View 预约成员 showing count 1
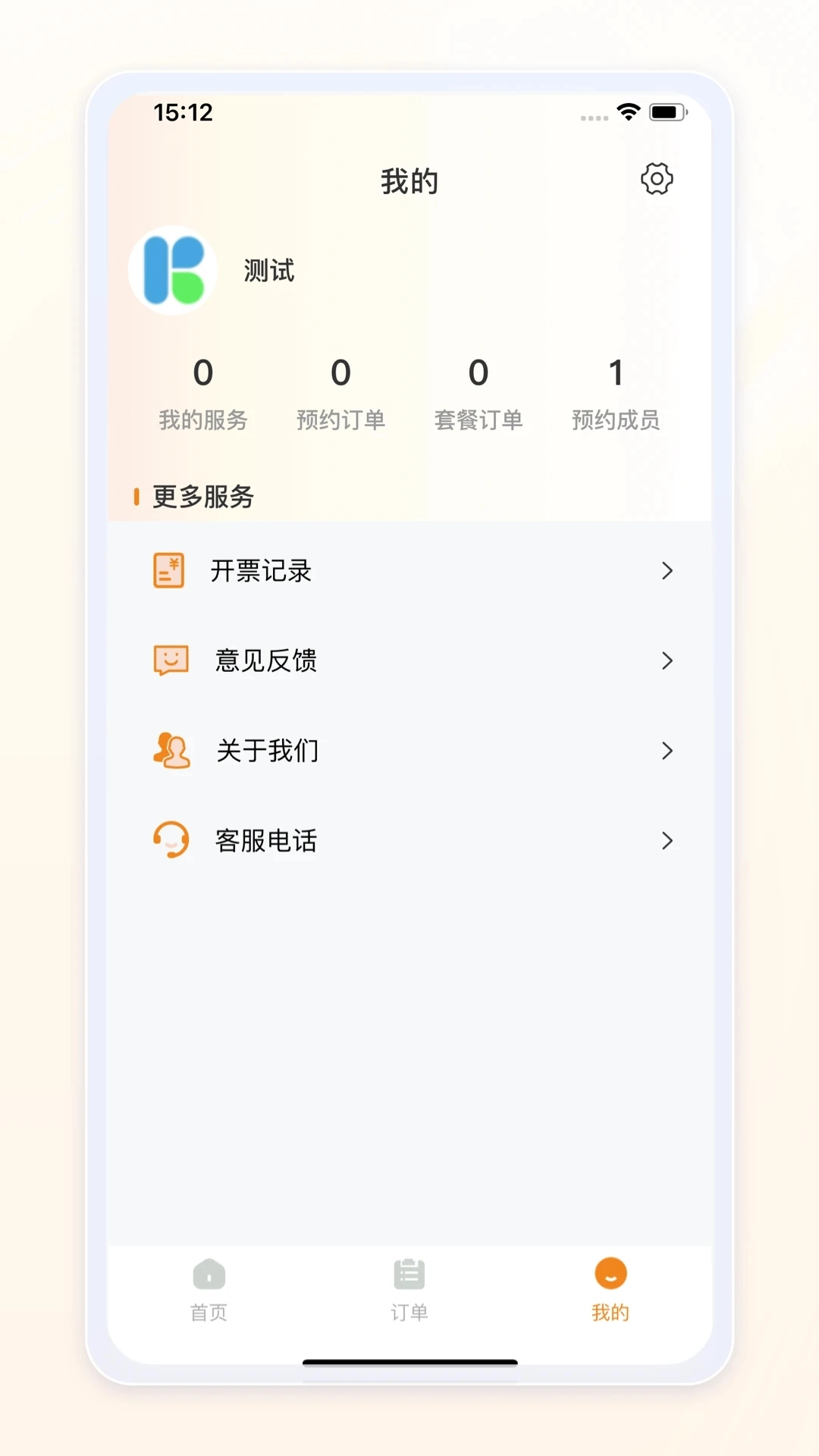Image resolution: width=819 pixels, height=1456 pixels. tap(617, 394)
